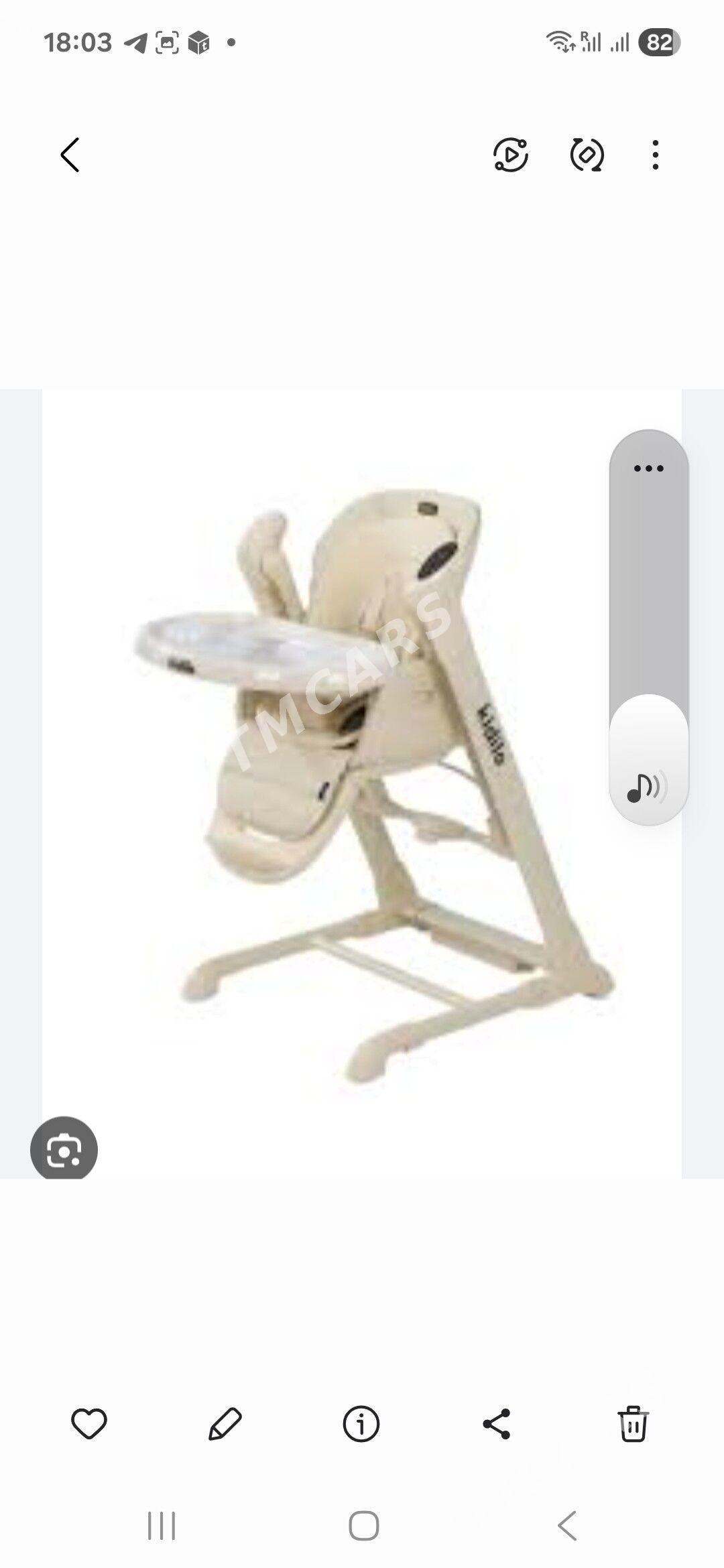Share this photo

point(497,1424)
